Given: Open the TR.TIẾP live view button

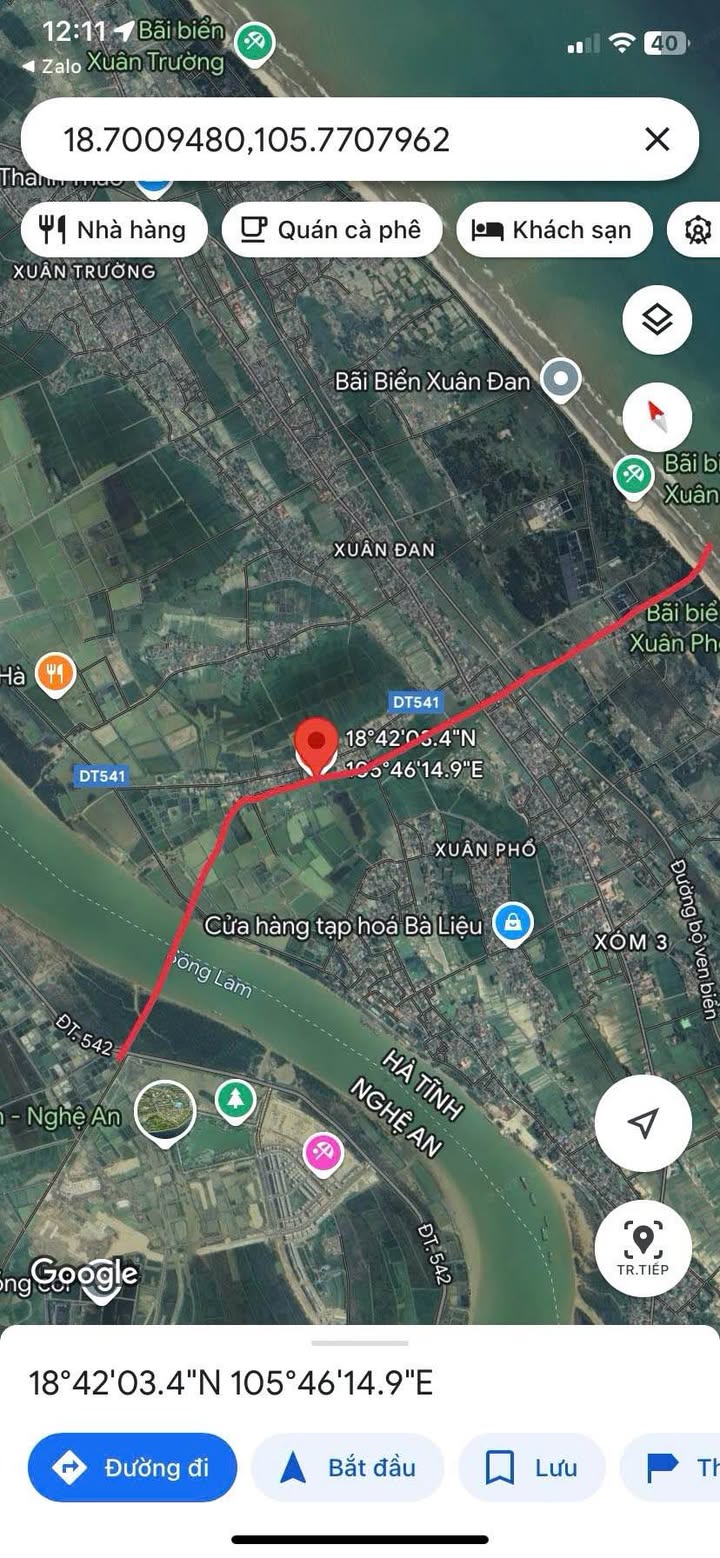Looking at the screenshot, I should tap(643, 1248).
